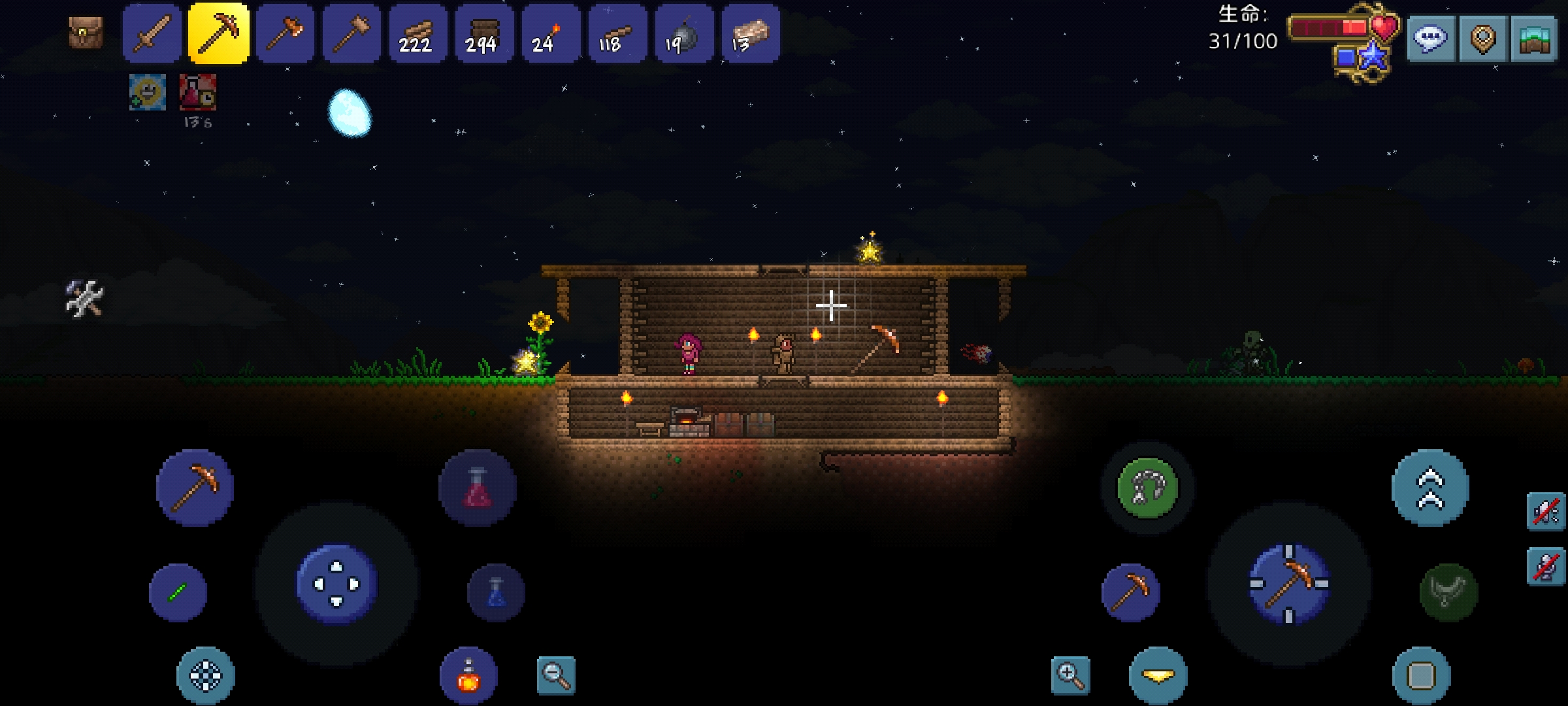
Task: Select the copper shortsword hotbar slot
Action: [x=152, y=33]
